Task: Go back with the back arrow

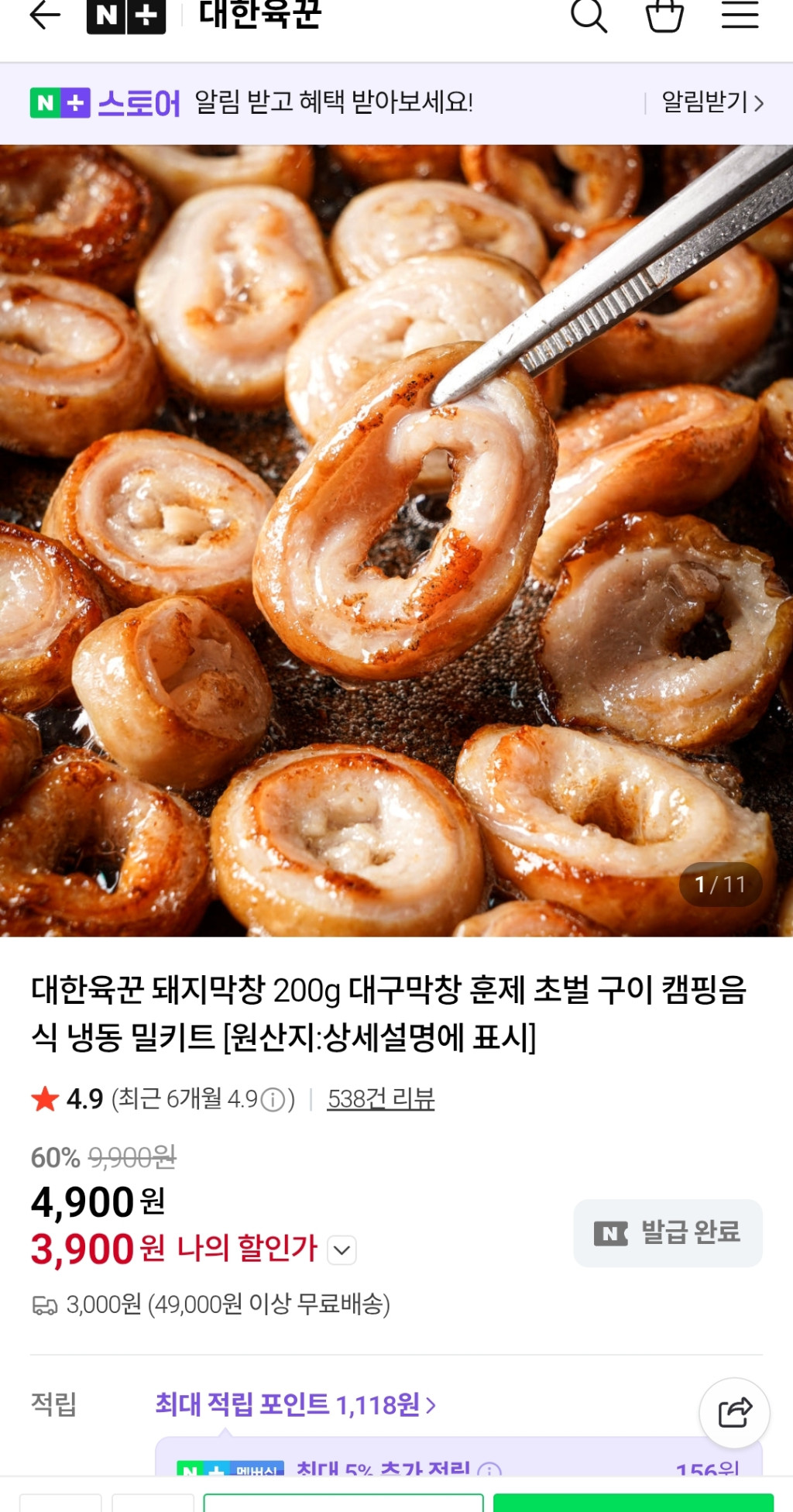Action: [46, 15]
